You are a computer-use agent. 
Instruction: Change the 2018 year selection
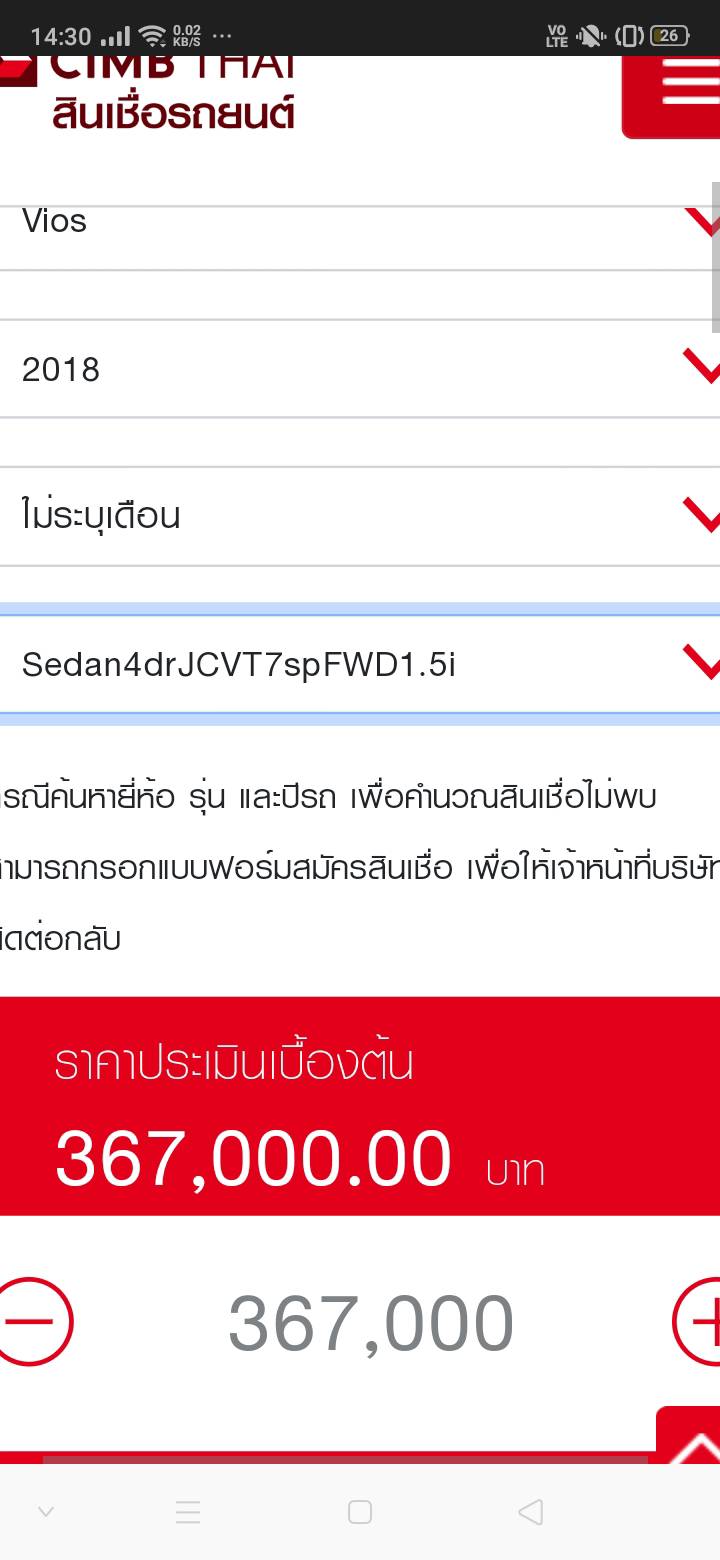tap(360, 369)
